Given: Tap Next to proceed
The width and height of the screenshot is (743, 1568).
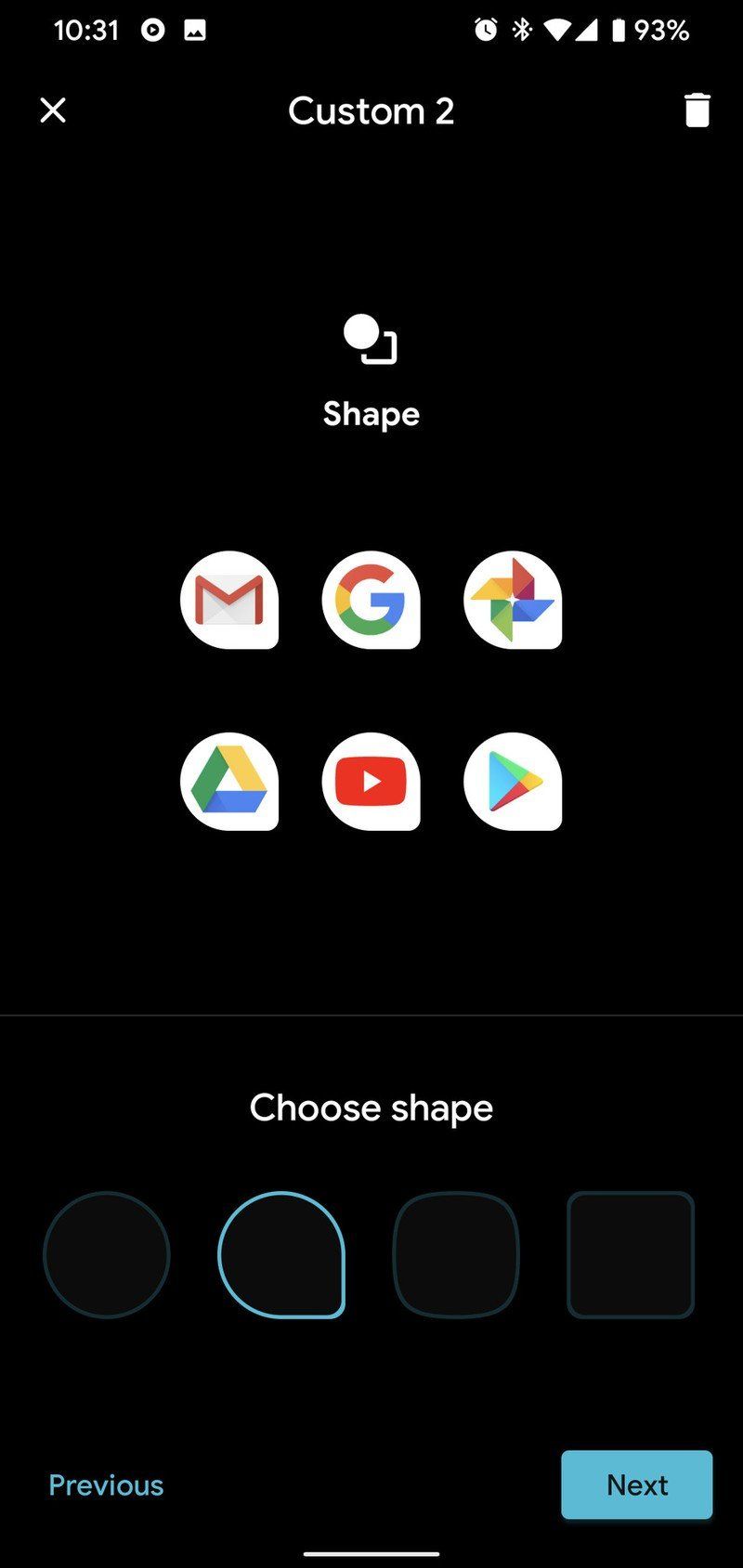Looking at the screenshot, I should (x=636, y=1484).
